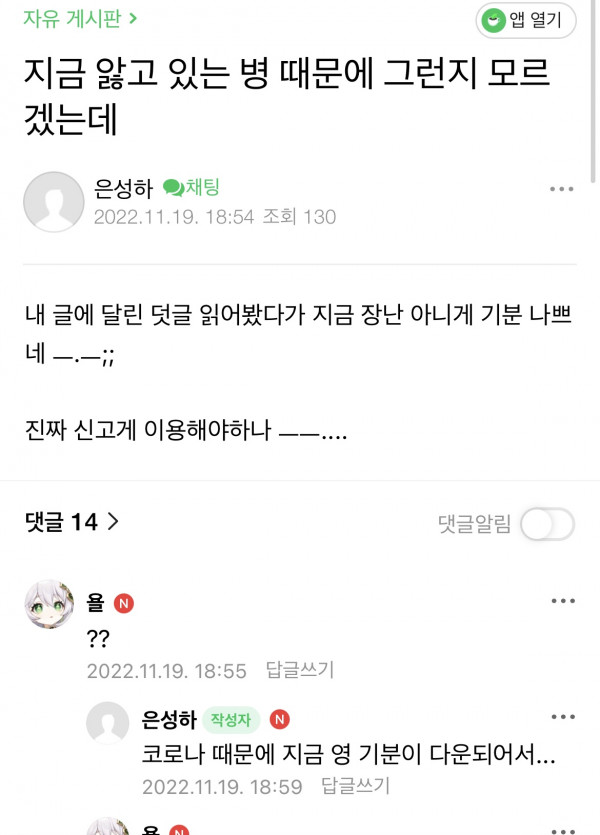Image resolution: width=600 pixels, height=835 pixels.
Task: Open the 자유 게시판 board link
Action: pos(80,17)
